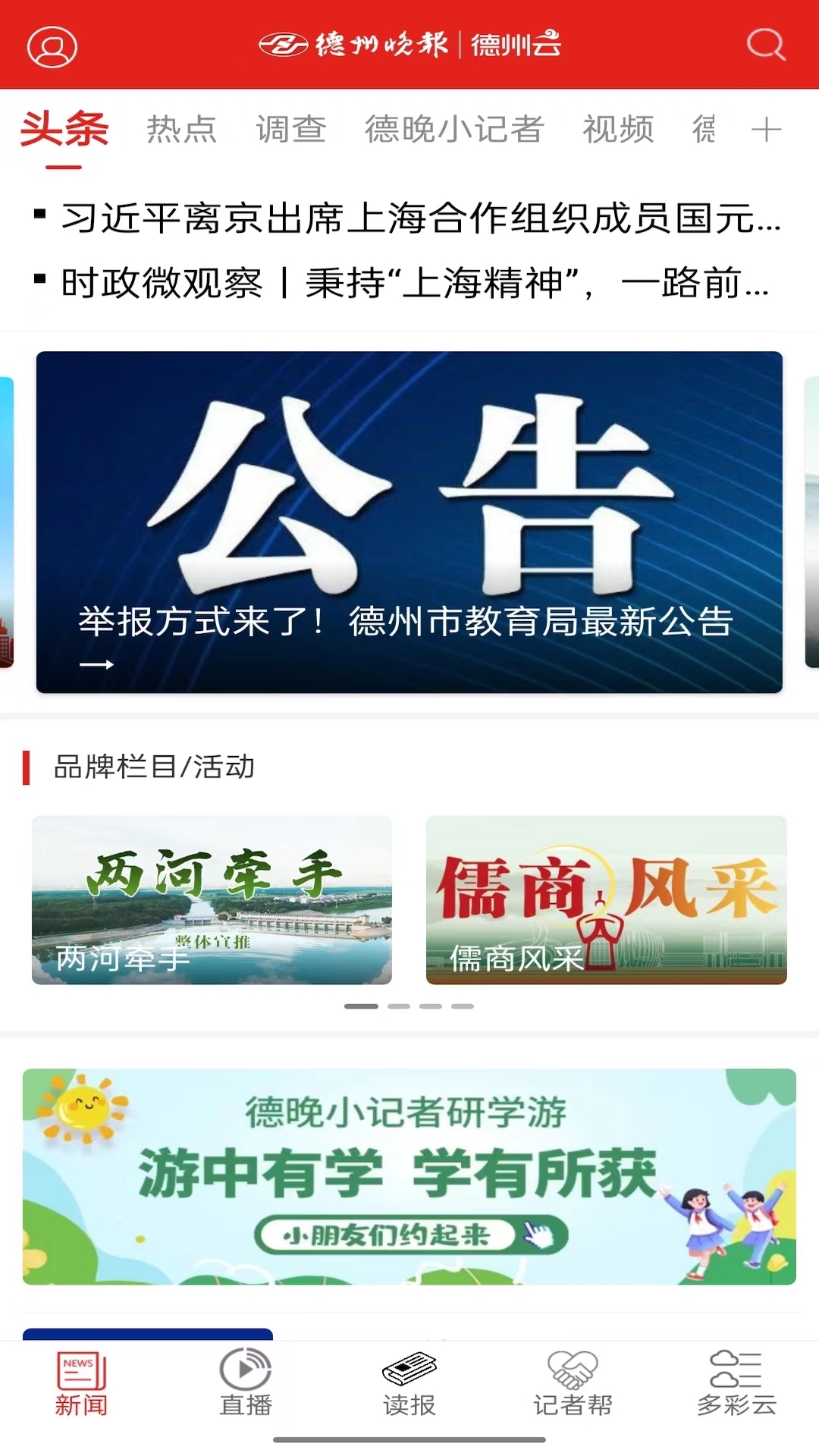Switch to the 热点 tab
This screenshot has width=819, height=1456.
pyautogui.click(x=181, y=129)
